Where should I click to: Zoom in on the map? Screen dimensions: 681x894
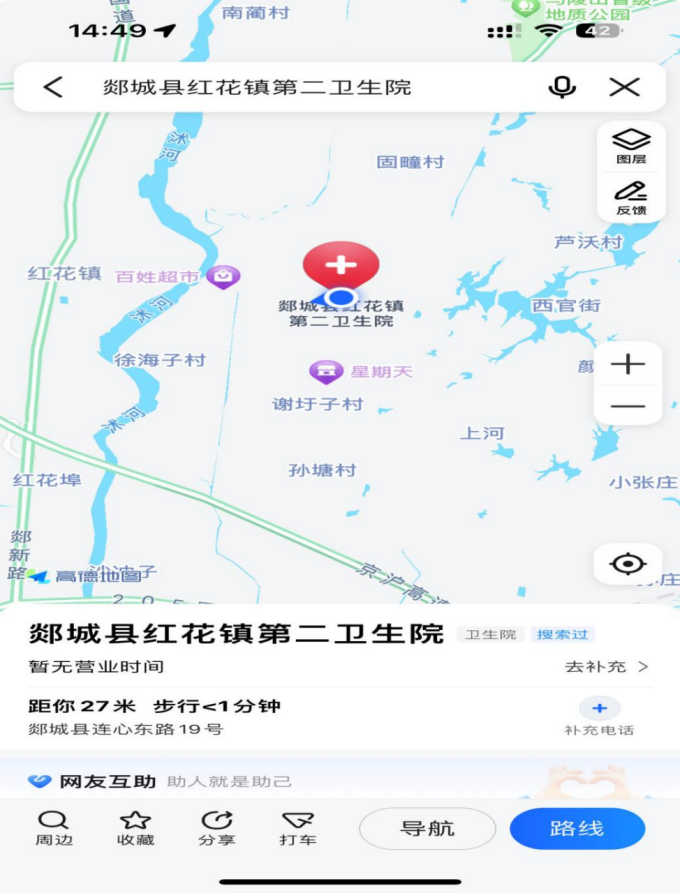pos(628,364)
